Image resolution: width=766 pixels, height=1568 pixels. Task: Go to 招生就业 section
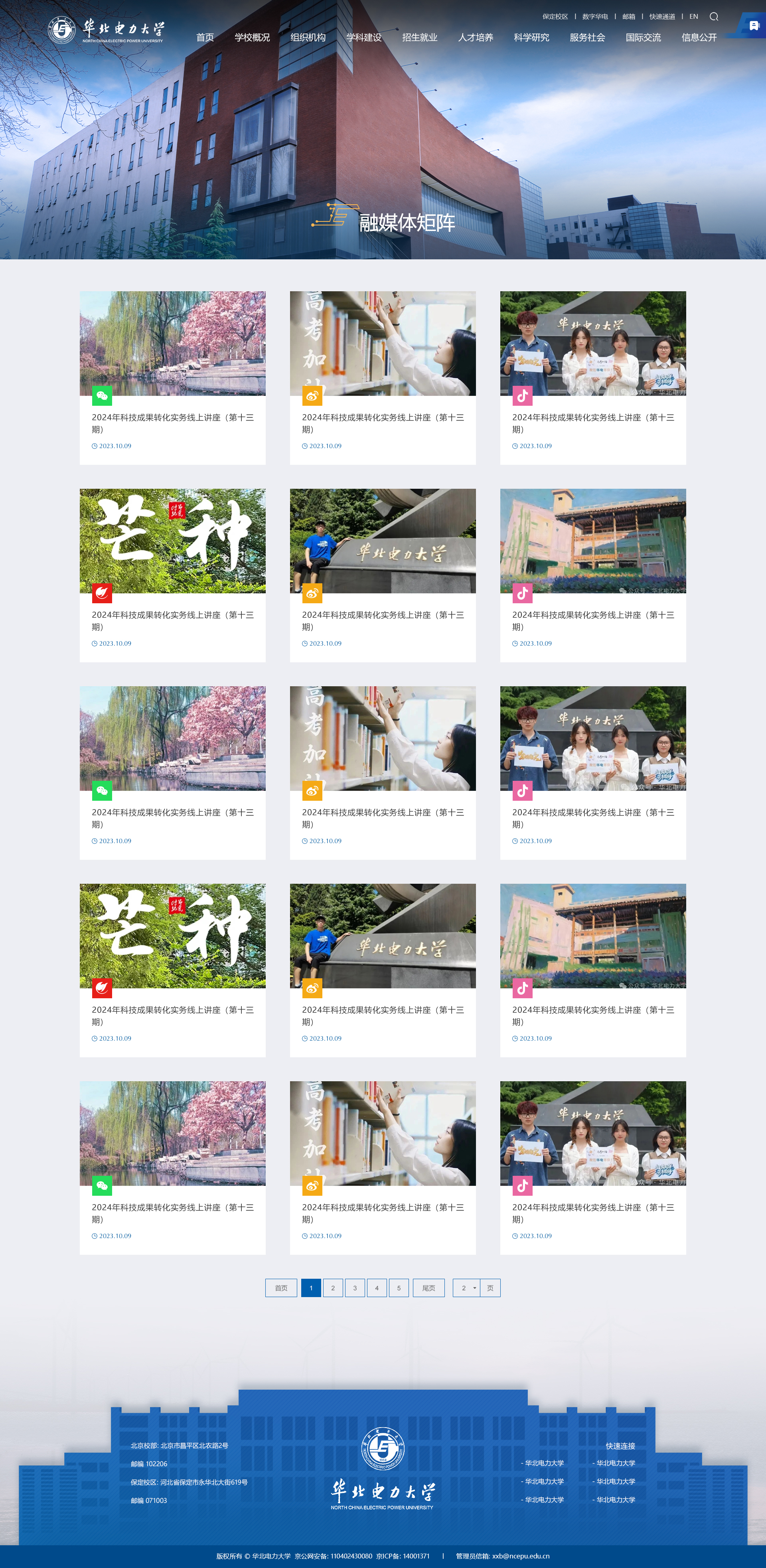tap(419, 38)
